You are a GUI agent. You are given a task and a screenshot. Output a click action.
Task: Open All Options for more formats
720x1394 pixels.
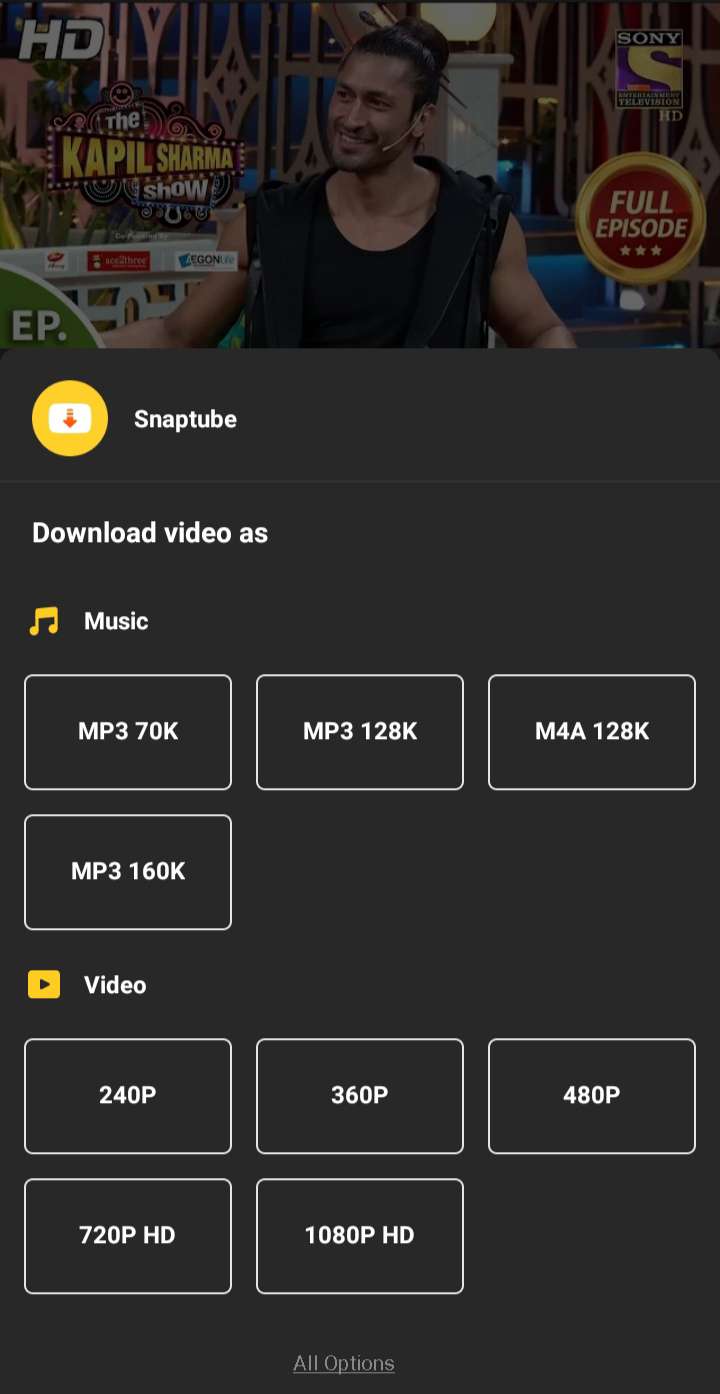click(x=343, y=1362)
